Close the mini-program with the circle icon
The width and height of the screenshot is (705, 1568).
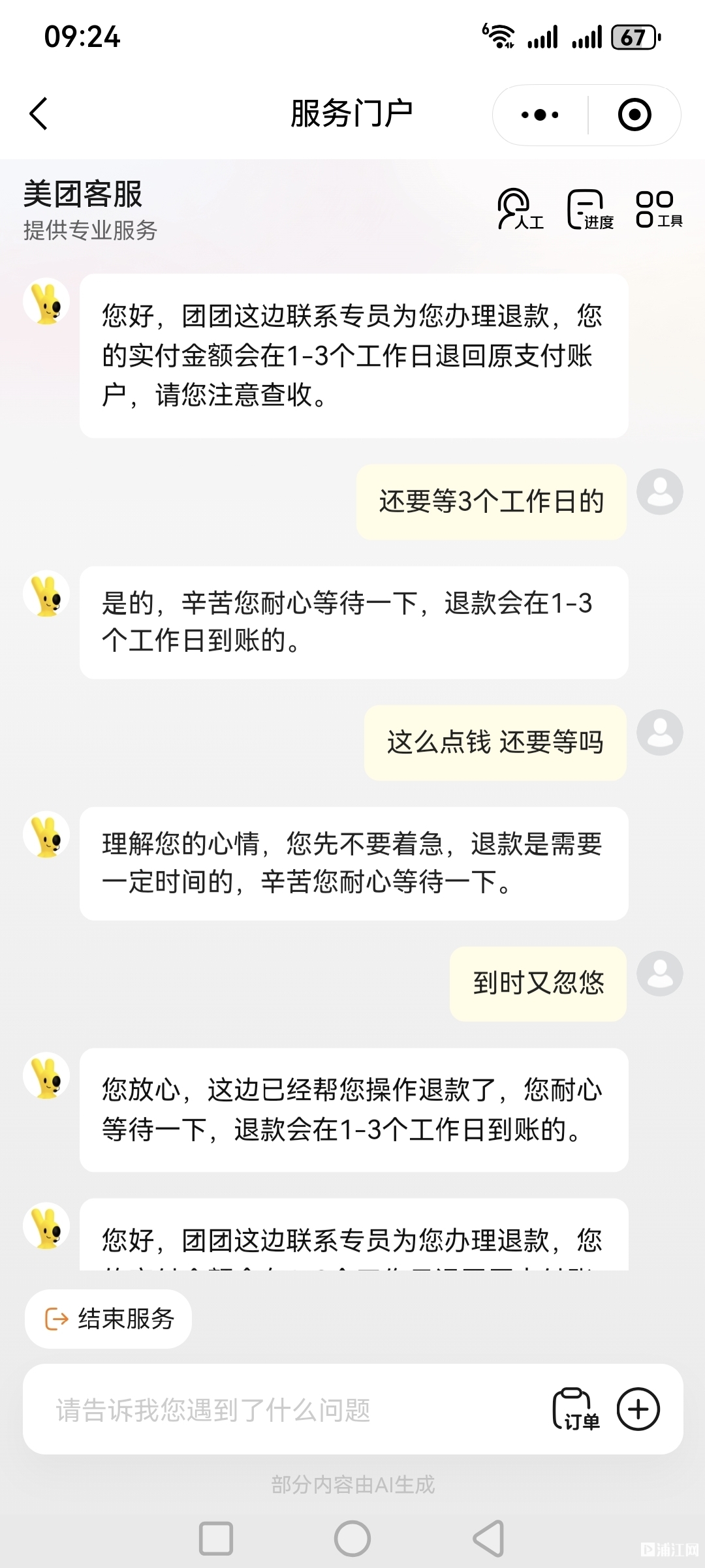pyautogui.click(x=634, y=115)
